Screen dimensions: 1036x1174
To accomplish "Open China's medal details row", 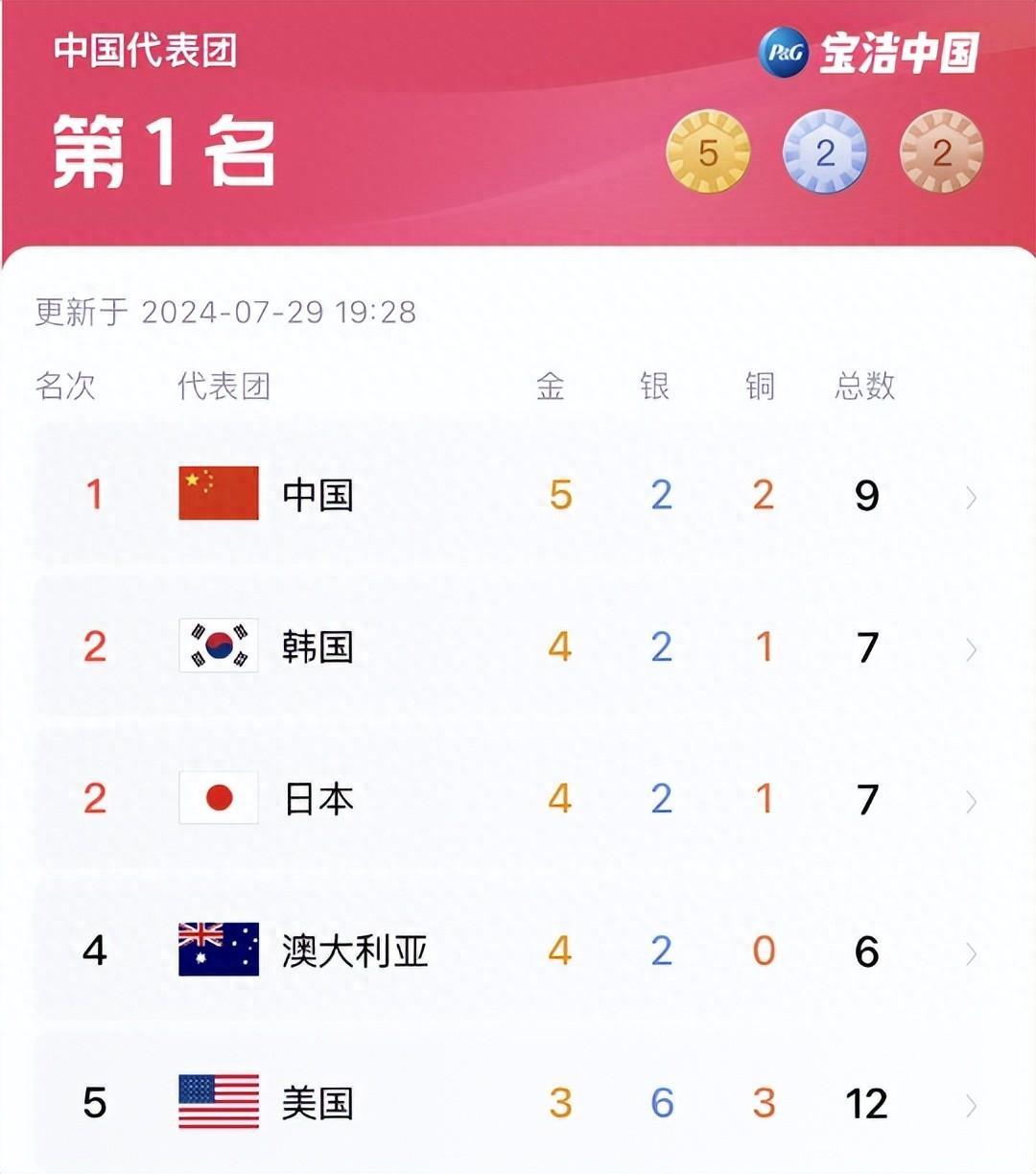I will (971, 496).
